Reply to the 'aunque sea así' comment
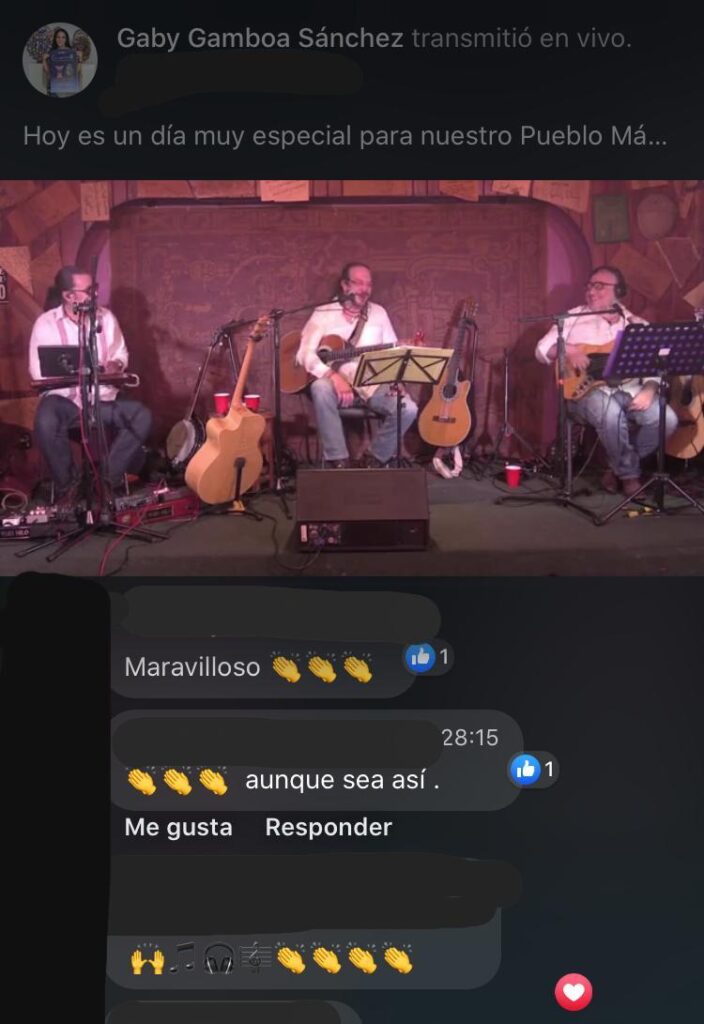 pyautogui.click(x=328, y=827)
